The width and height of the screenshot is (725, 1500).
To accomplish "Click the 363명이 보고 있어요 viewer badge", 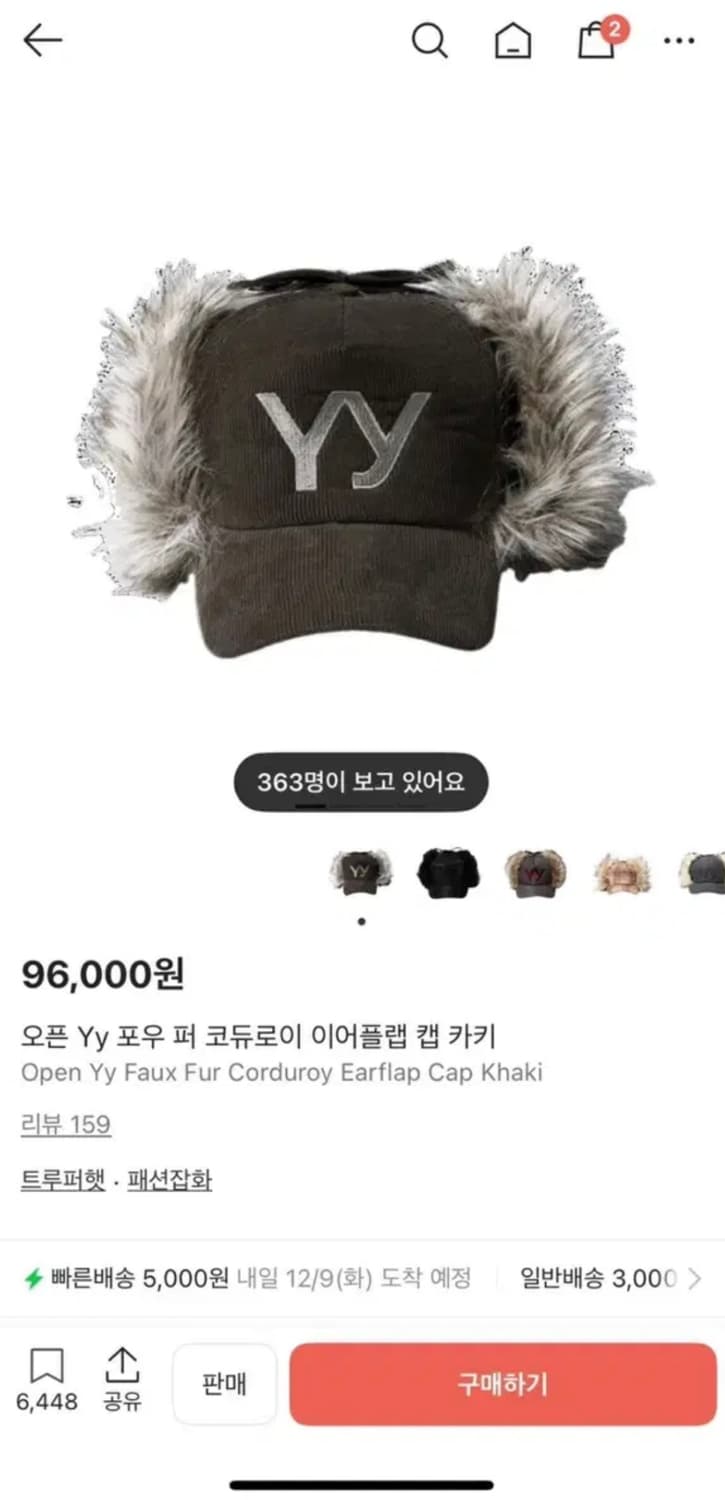I will click(x=360, y=783).
